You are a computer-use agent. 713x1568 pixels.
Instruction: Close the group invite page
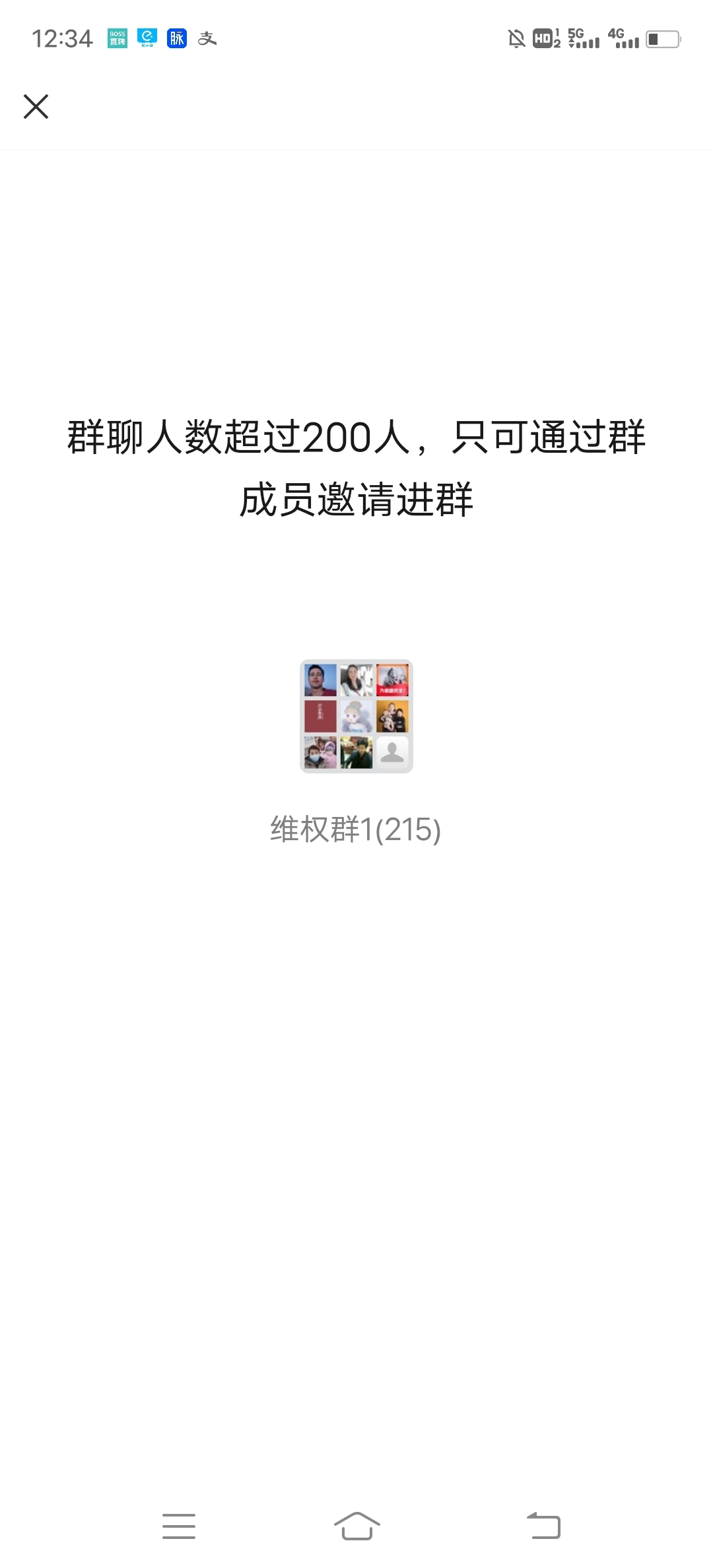click(36, 106)
